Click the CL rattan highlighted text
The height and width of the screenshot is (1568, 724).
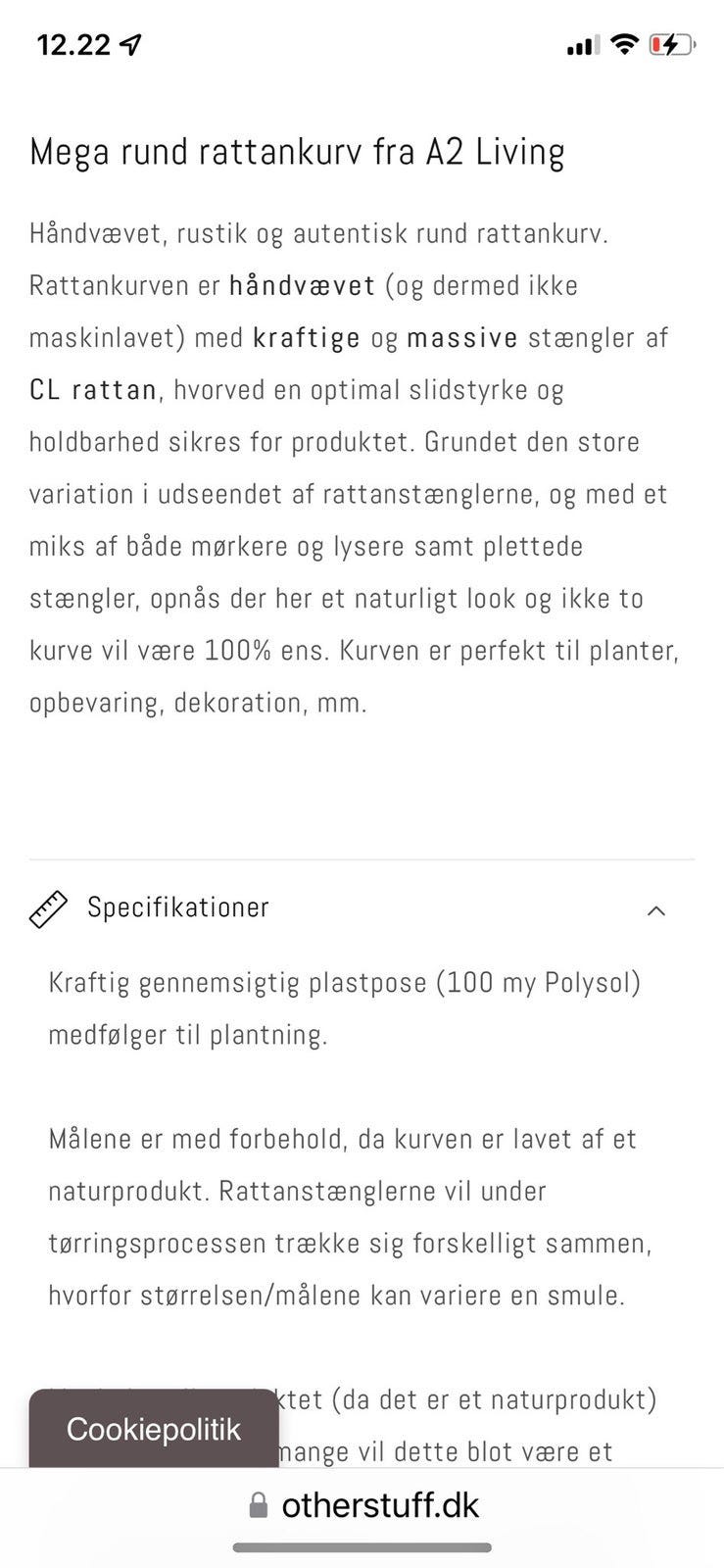(x=90, y=389)
